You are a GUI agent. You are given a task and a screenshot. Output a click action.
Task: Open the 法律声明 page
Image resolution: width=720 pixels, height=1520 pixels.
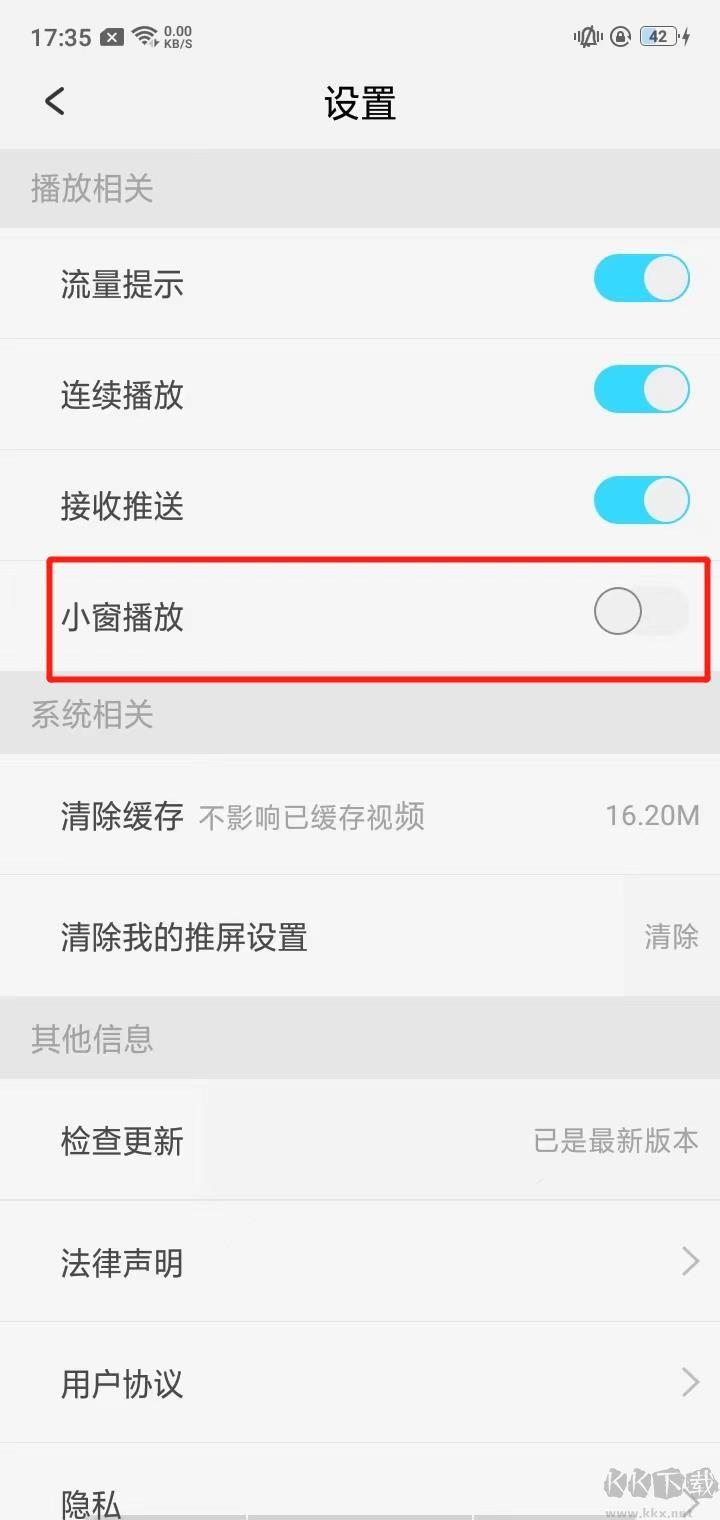click(360, 1262)
